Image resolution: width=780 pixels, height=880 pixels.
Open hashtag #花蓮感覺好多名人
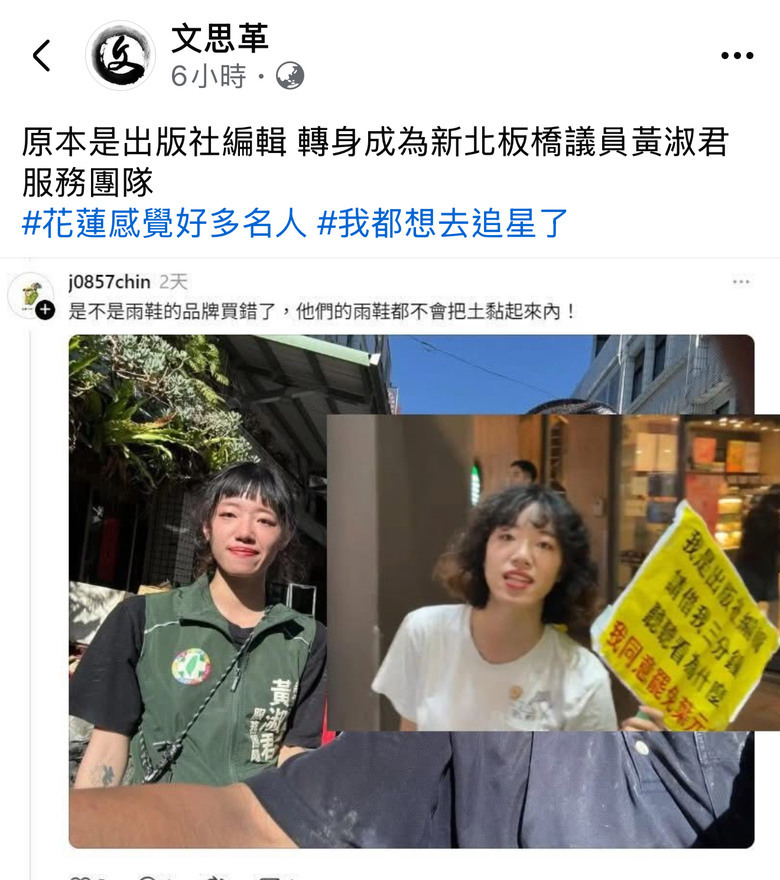click(x=164, y=222)
